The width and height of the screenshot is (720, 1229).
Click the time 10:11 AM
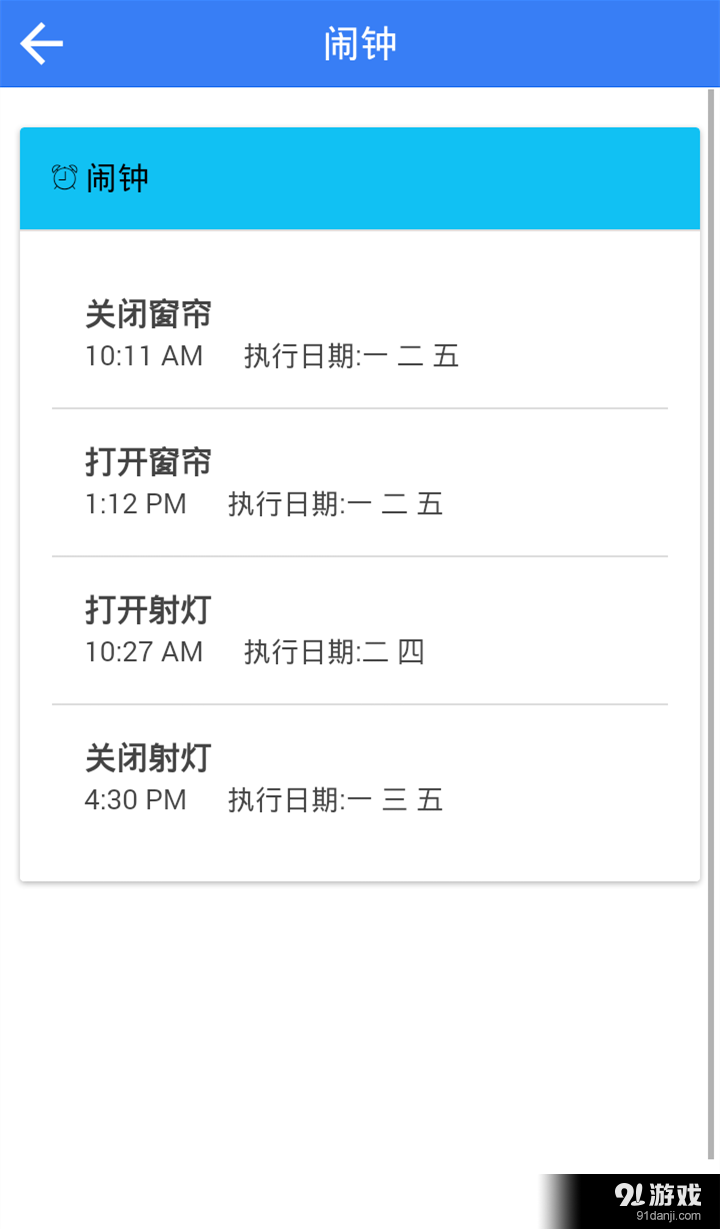[143, 356]
